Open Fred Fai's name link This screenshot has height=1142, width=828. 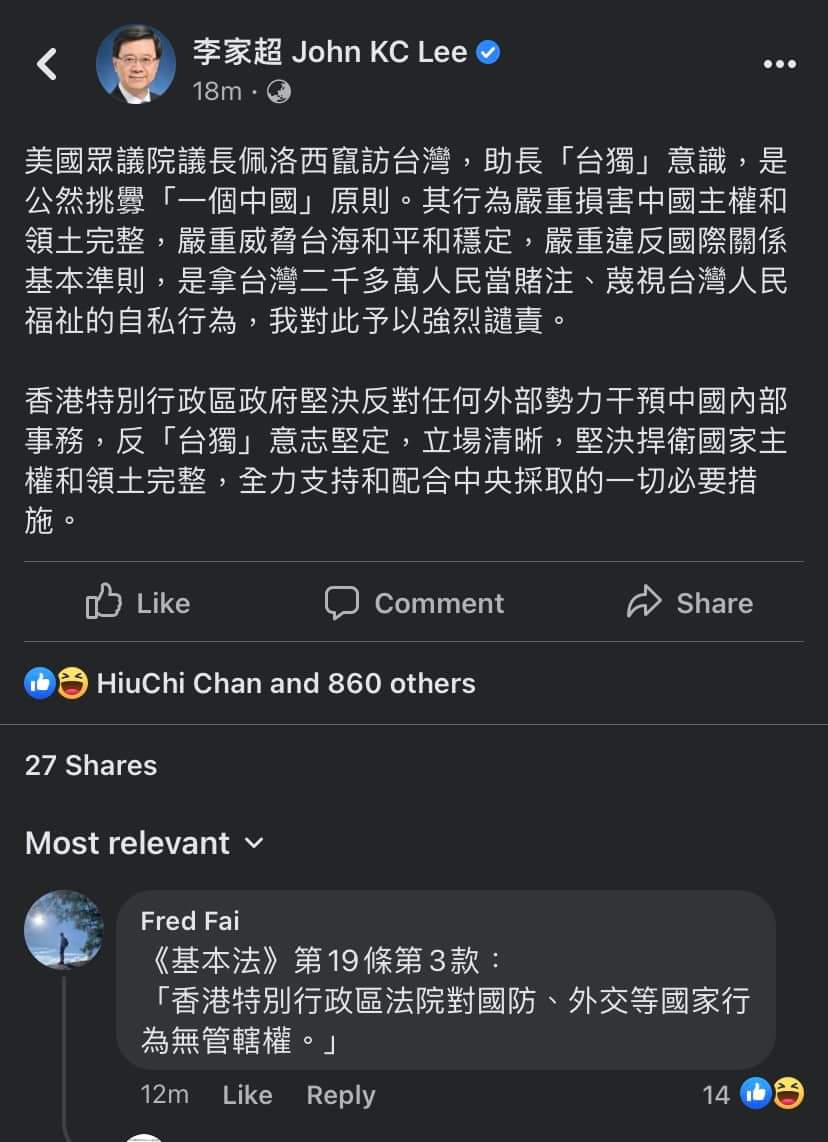point(190,921)
